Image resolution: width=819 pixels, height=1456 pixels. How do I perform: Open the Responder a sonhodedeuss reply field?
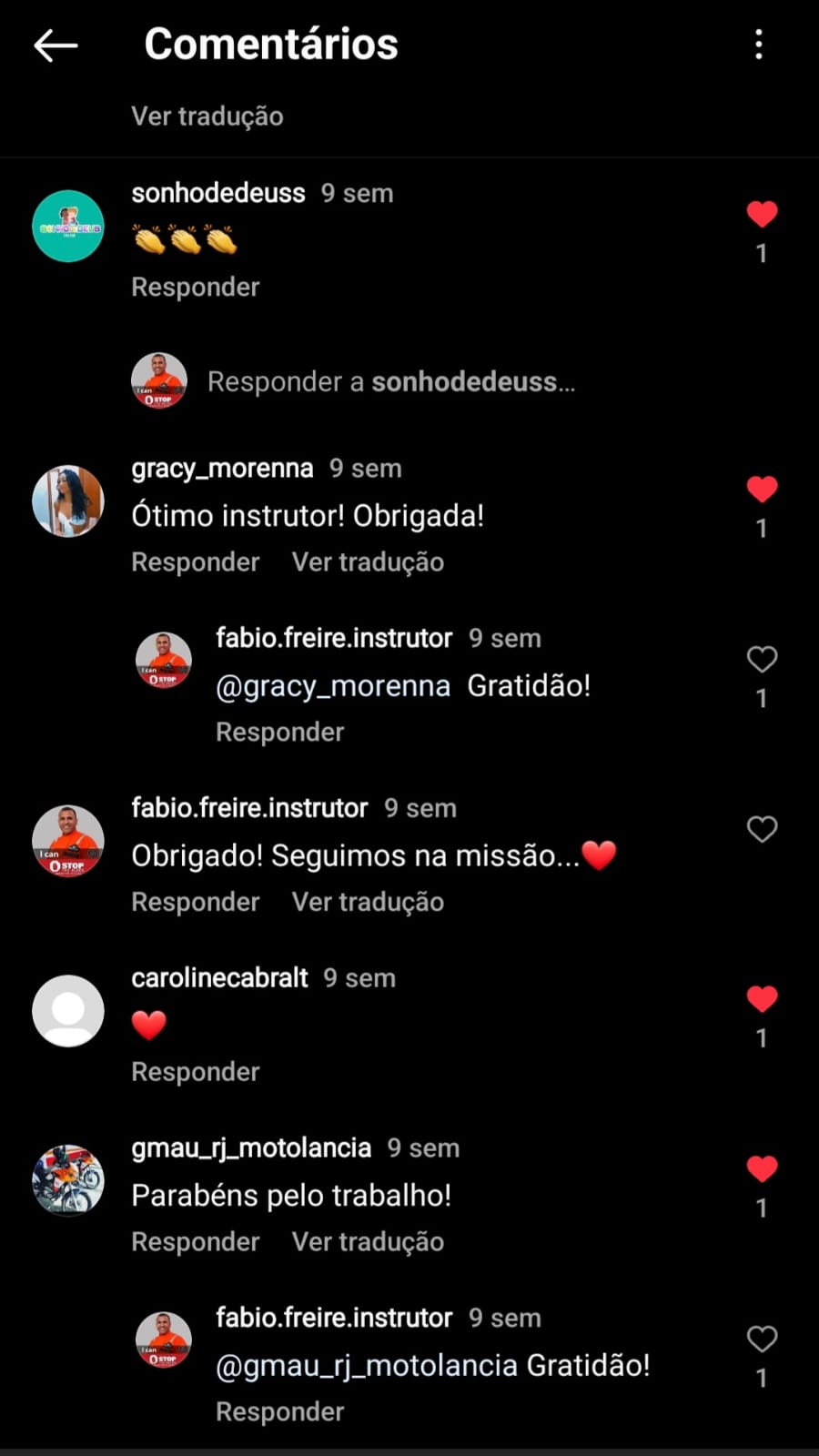point(391,382)
